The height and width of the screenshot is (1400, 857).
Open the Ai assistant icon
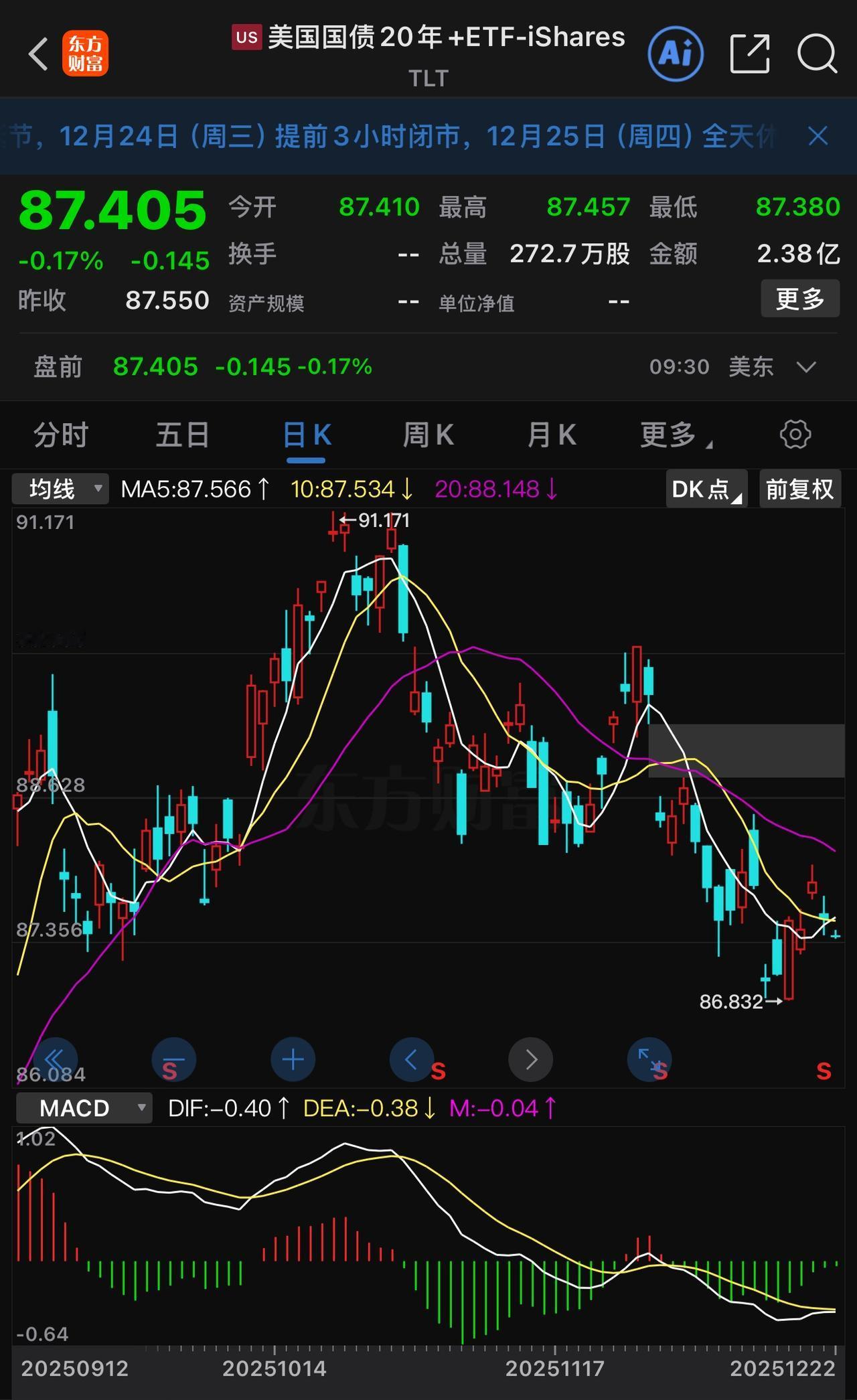(x=676, y=55)
